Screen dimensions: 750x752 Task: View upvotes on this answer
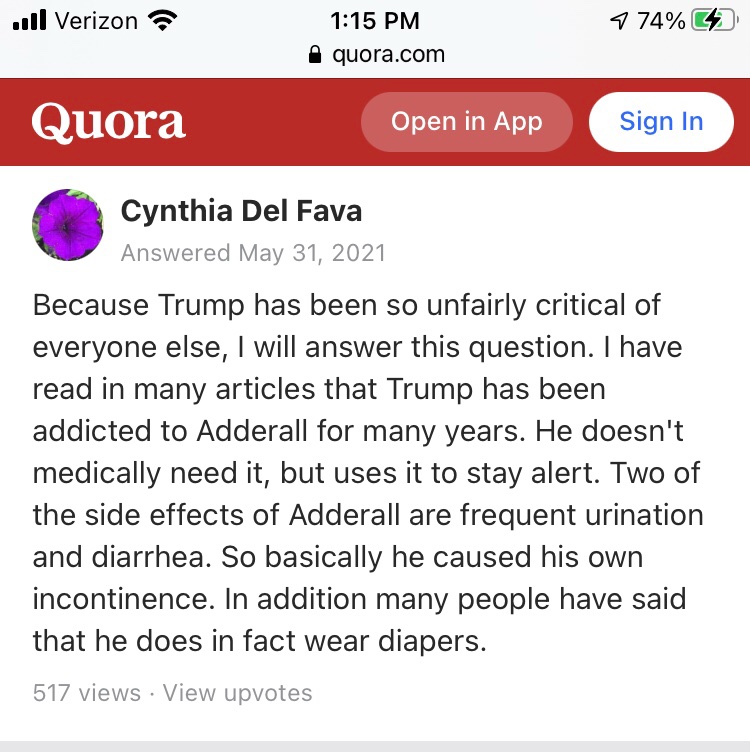237,692
